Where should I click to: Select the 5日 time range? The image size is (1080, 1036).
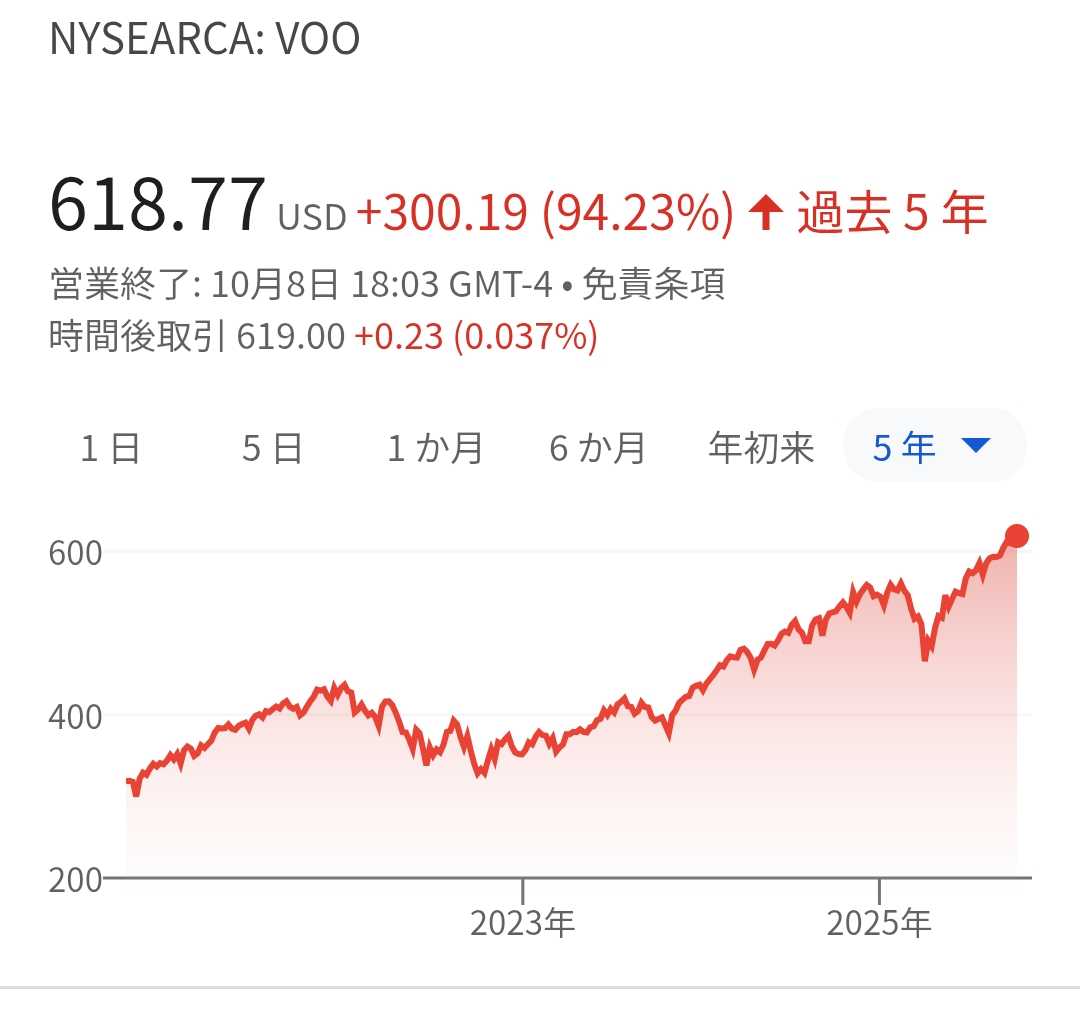tap(272, 448)
